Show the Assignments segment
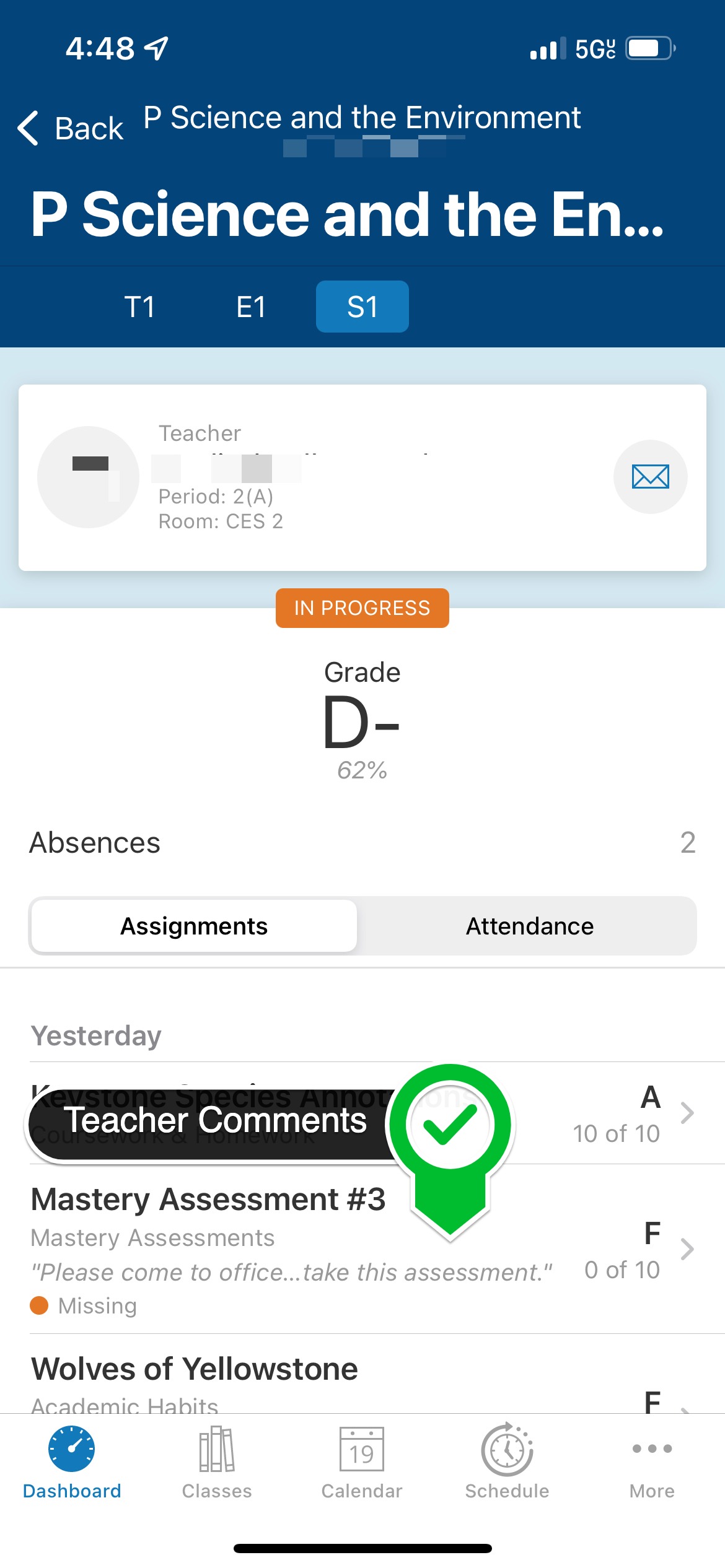Screen dimensions: 725x1568 point(194,926)
